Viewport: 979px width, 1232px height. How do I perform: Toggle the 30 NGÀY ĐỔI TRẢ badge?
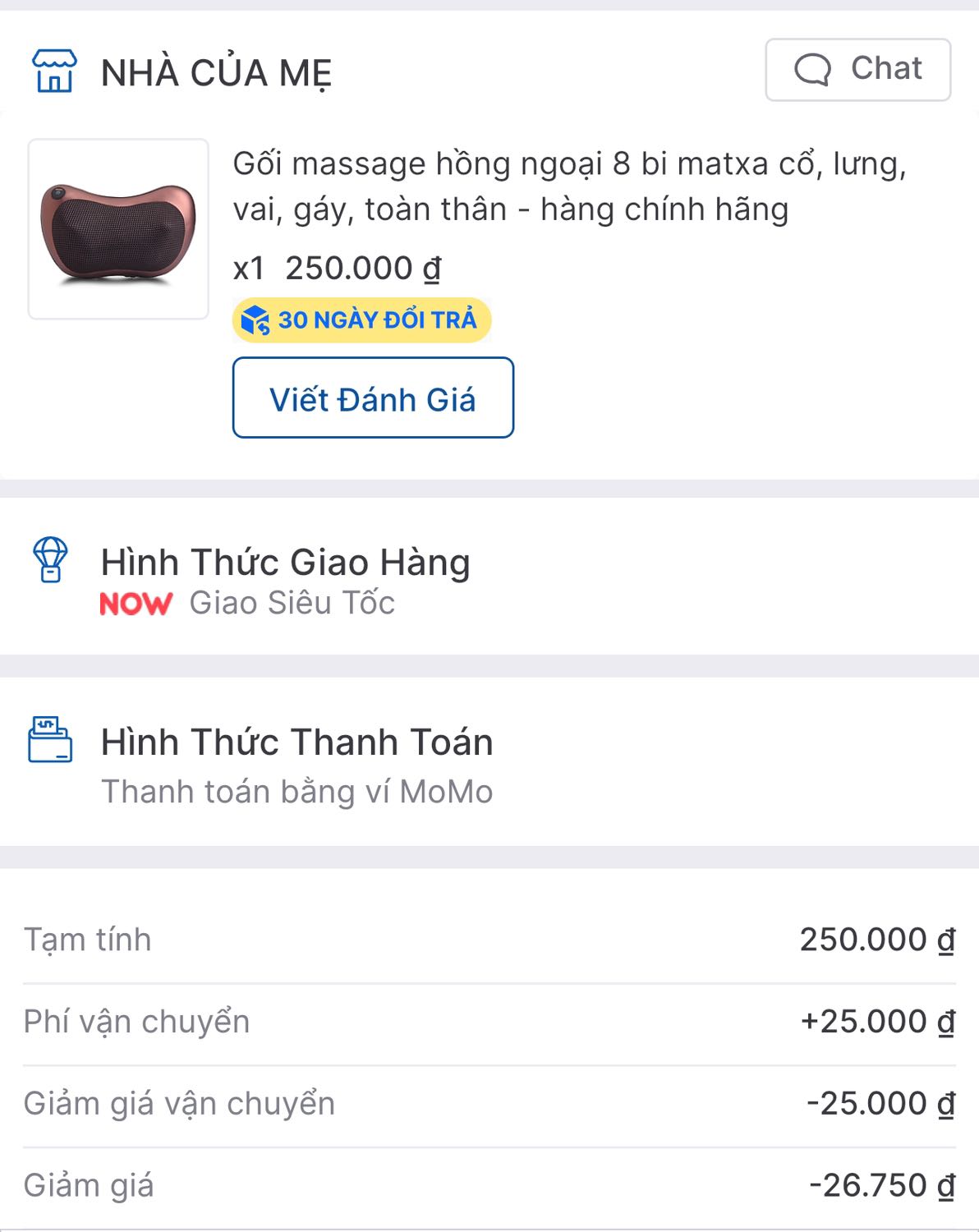[361, 320]
